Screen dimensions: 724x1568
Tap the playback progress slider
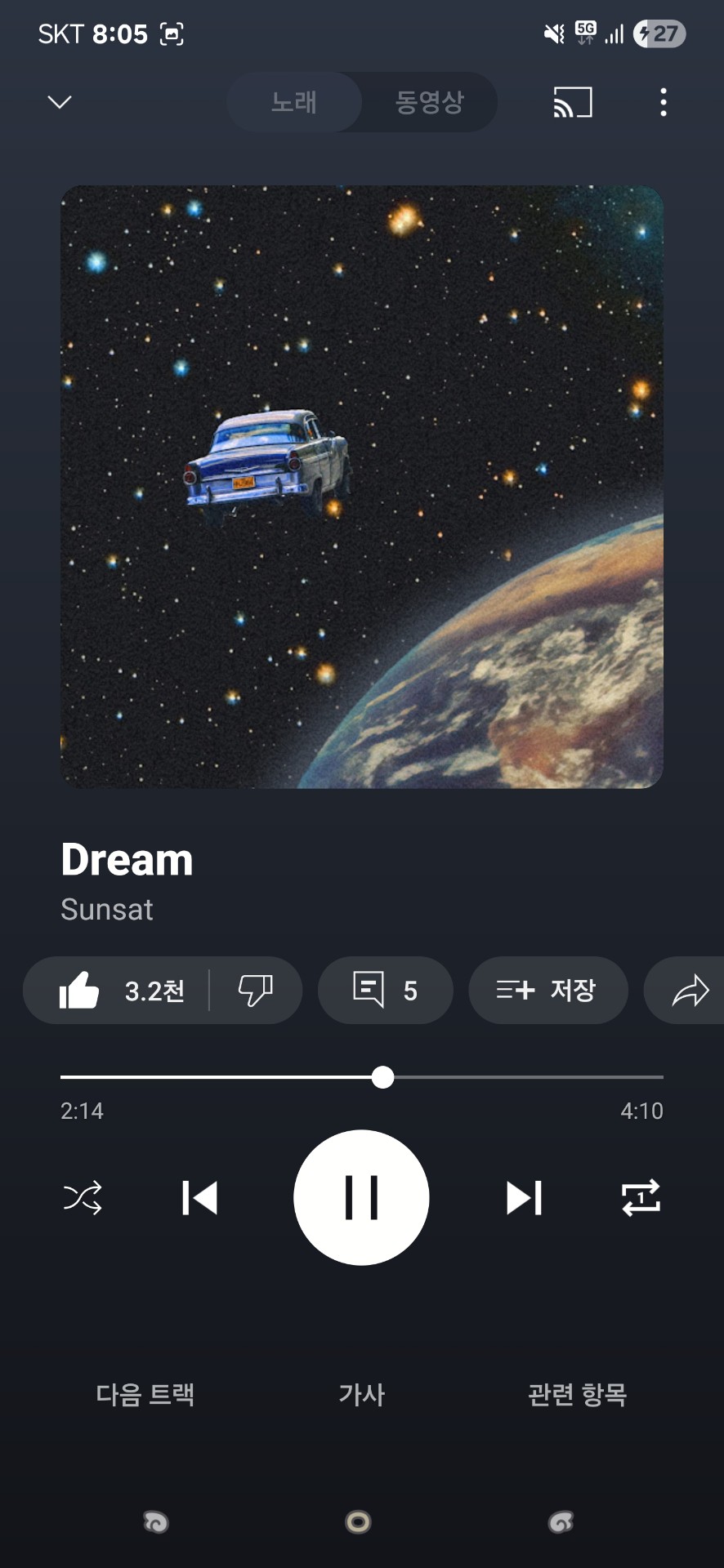(382, 1077)
